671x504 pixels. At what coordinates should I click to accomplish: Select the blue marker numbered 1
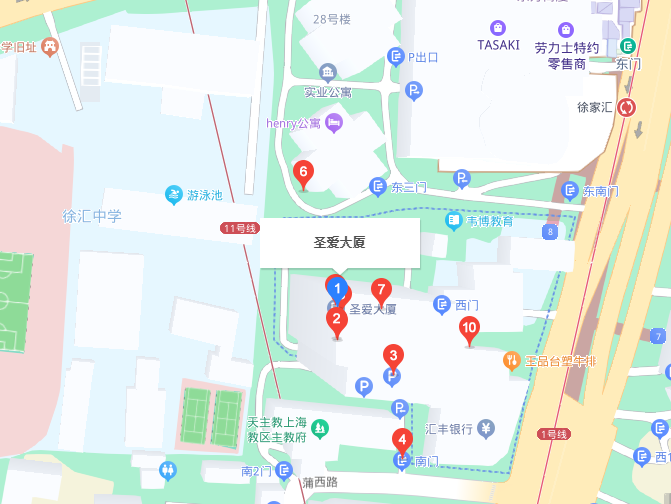click(x=338, y=289)
